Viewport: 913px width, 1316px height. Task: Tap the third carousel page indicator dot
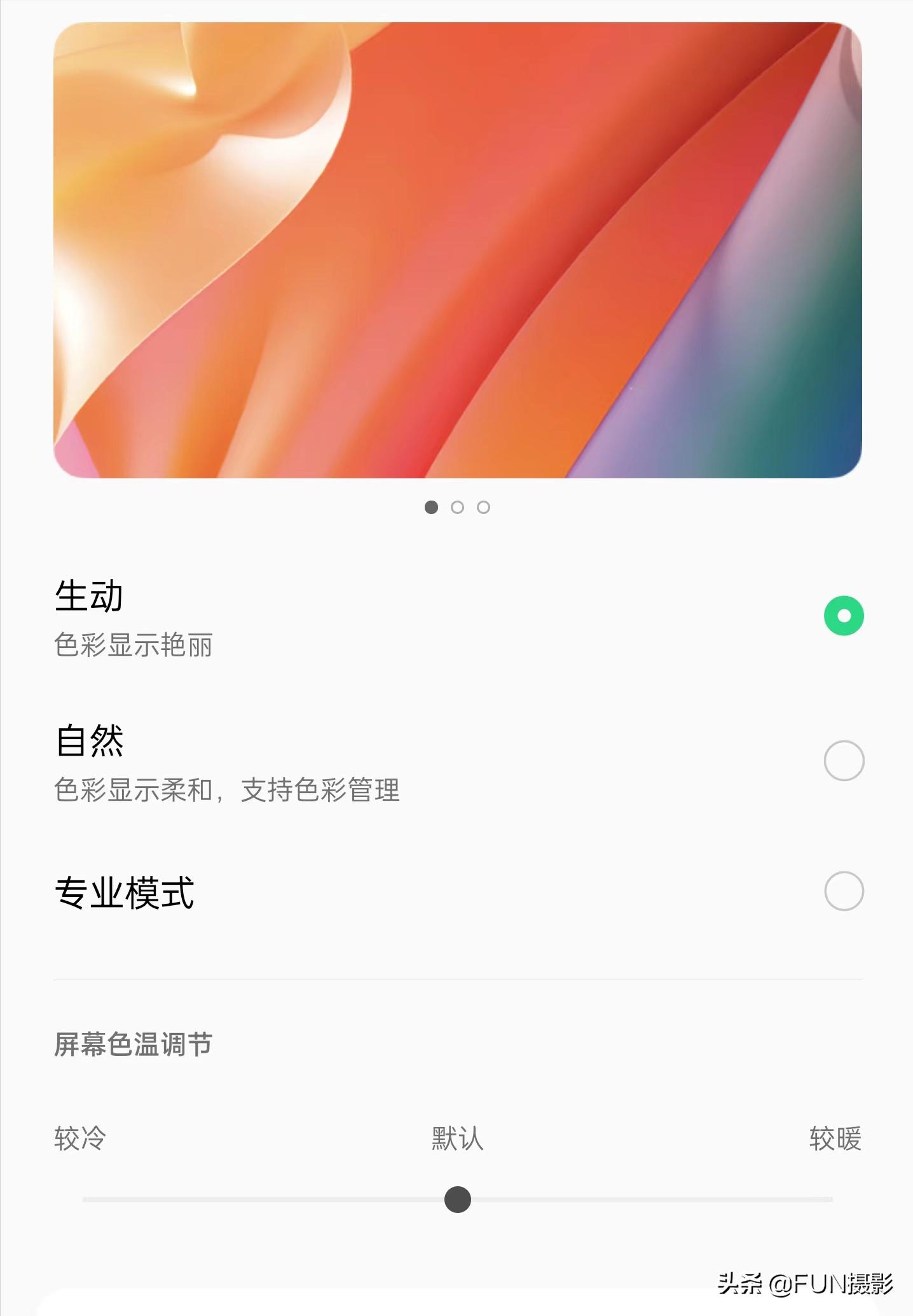coord(484,507)
